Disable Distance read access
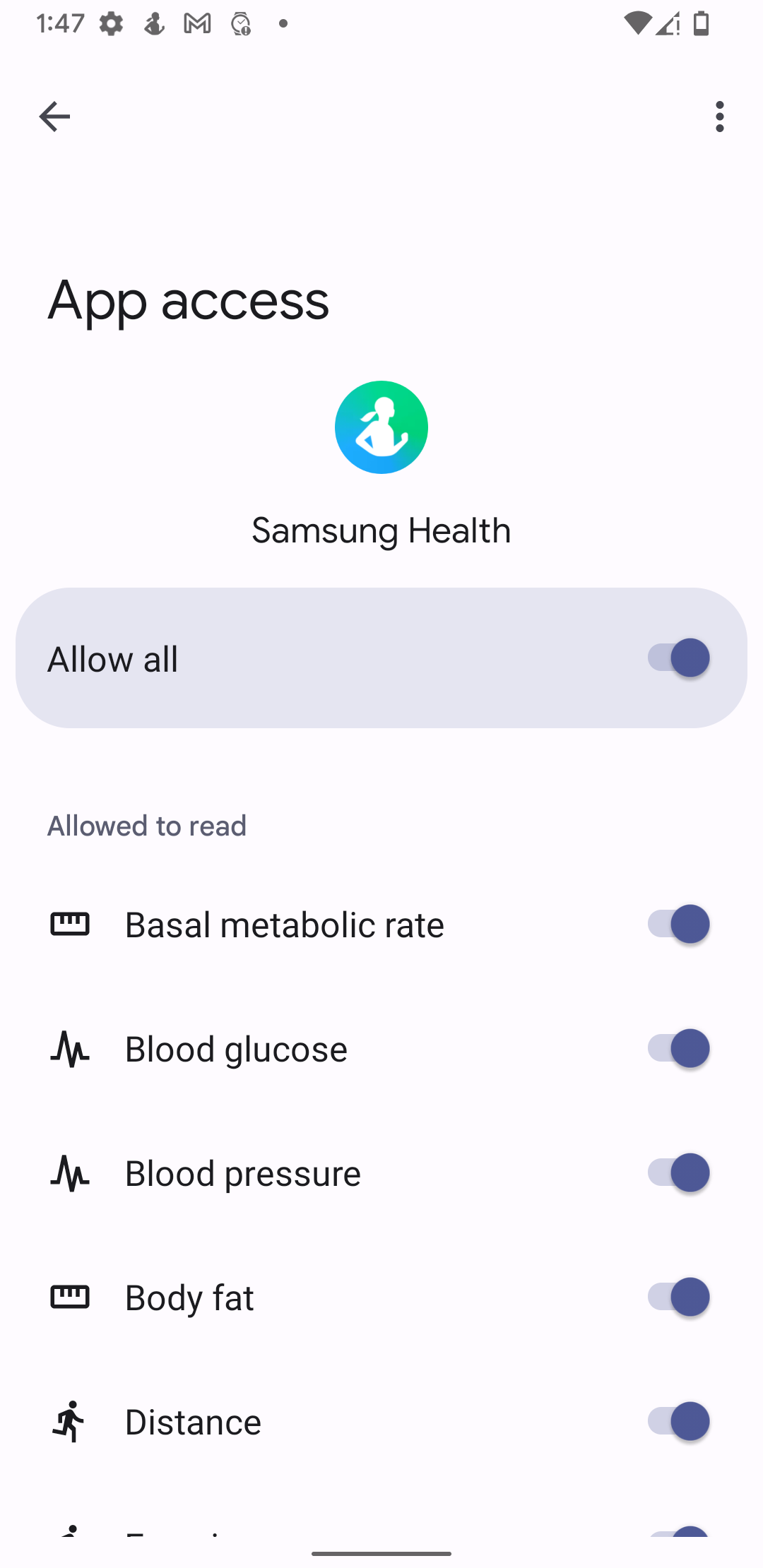763x1568 pixels. coord(678,1421)
